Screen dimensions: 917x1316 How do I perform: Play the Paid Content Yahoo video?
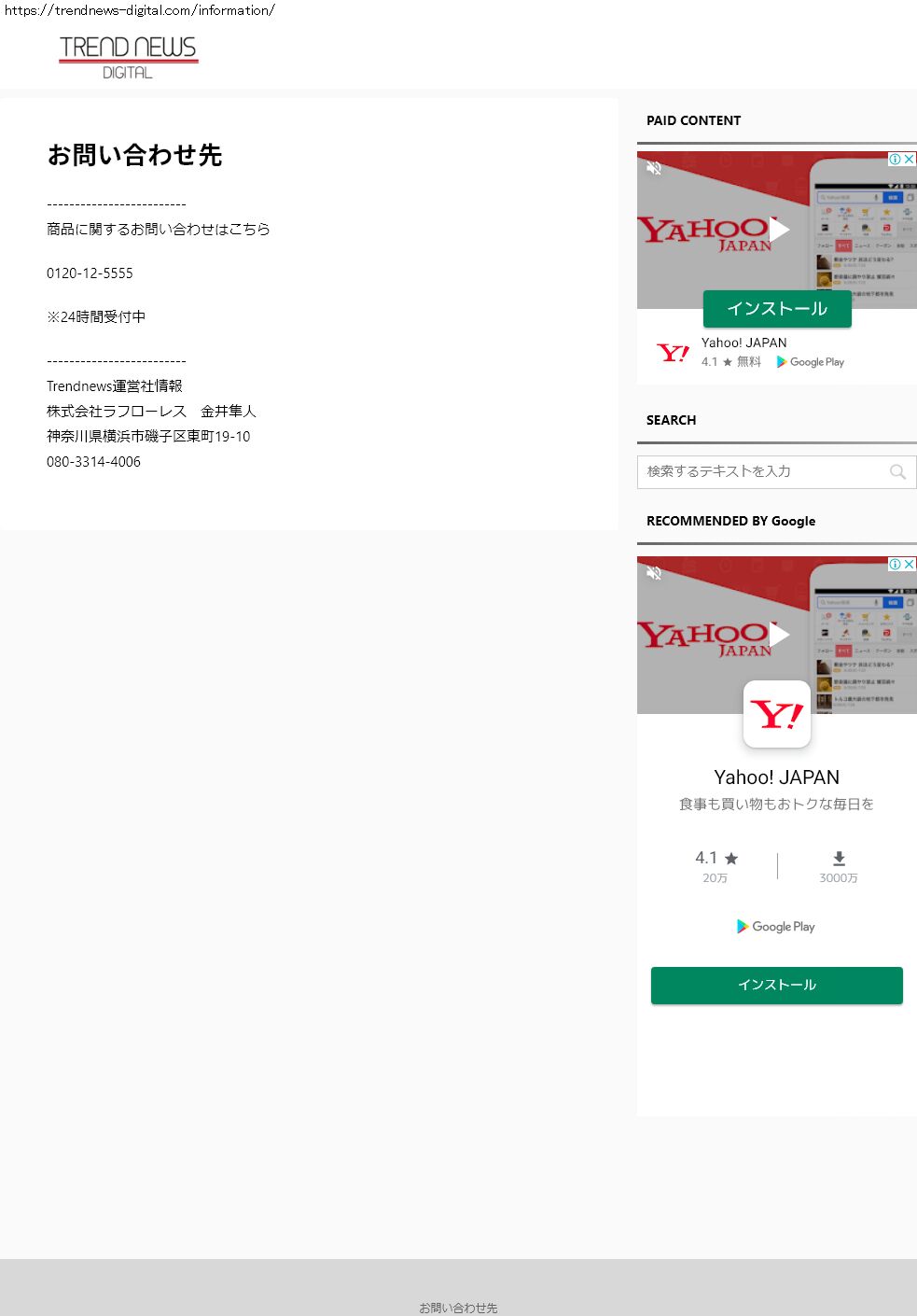(778, 230)
